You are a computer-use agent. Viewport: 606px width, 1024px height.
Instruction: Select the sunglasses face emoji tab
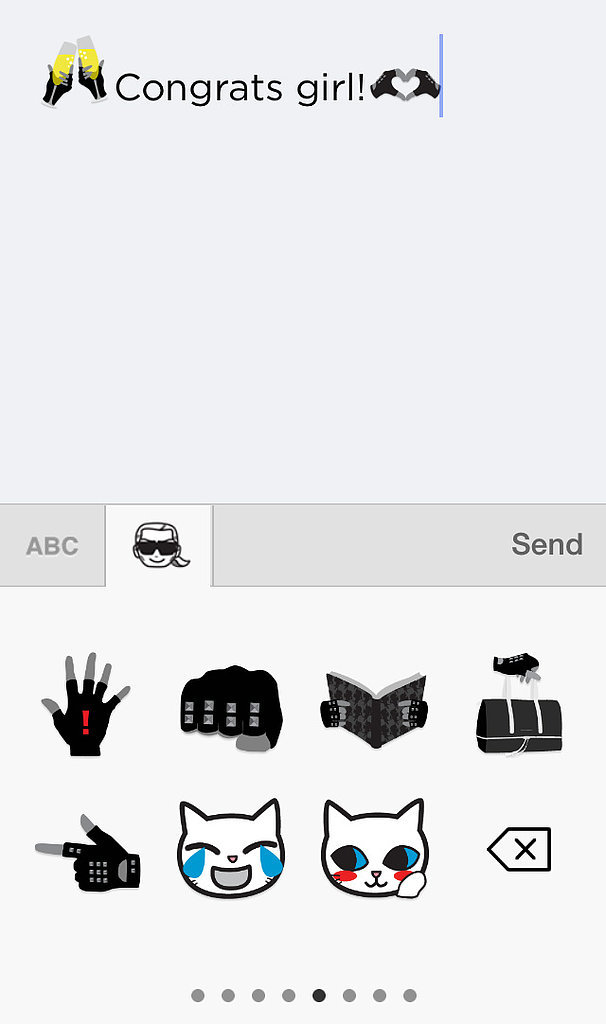coord(159,546)
